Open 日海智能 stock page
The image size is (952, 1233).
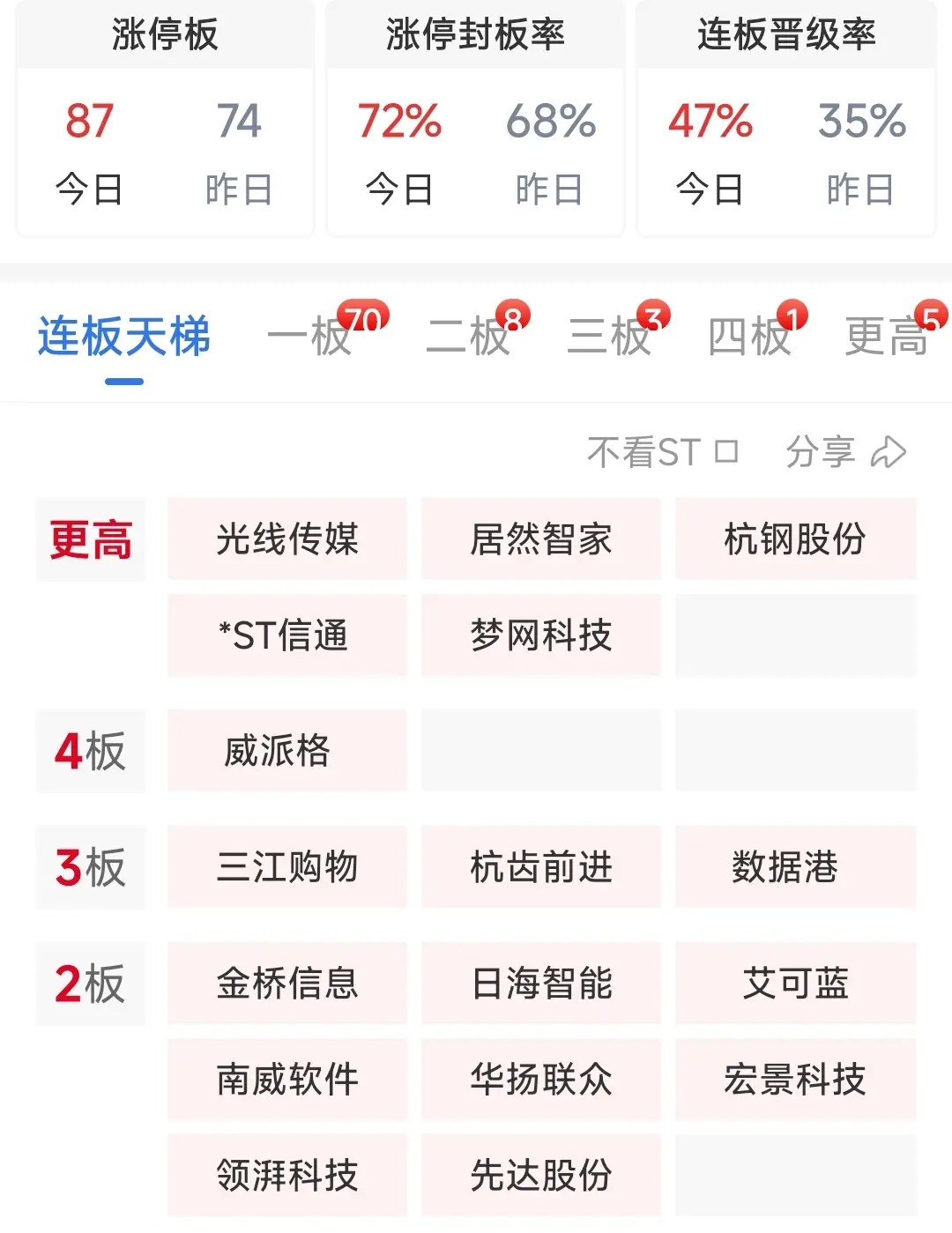[541, 984]
